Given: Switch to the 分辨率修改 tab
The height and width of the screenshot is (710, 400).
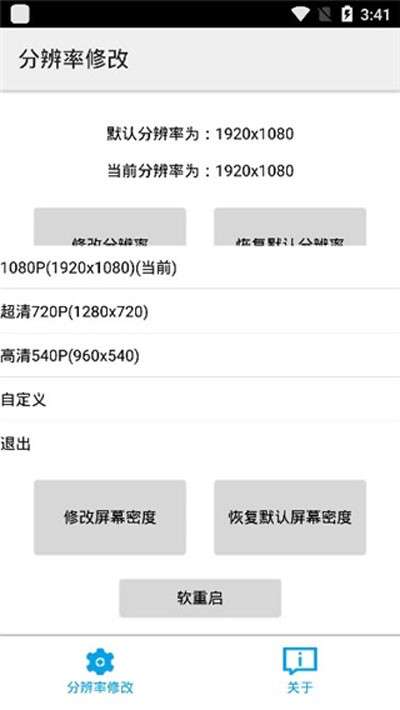Looking at the screenshot, I should coord(100,672).
